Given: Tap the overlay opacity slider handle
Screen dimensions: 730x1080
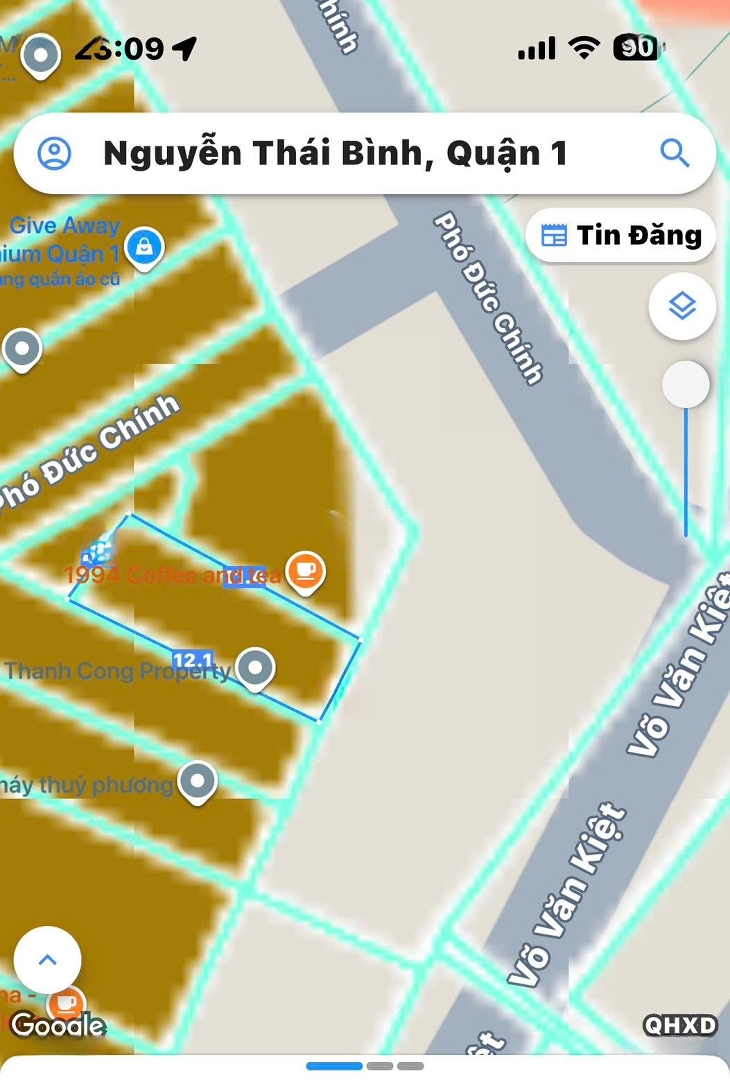Looking at the screenshot, I should click(686, 385).
